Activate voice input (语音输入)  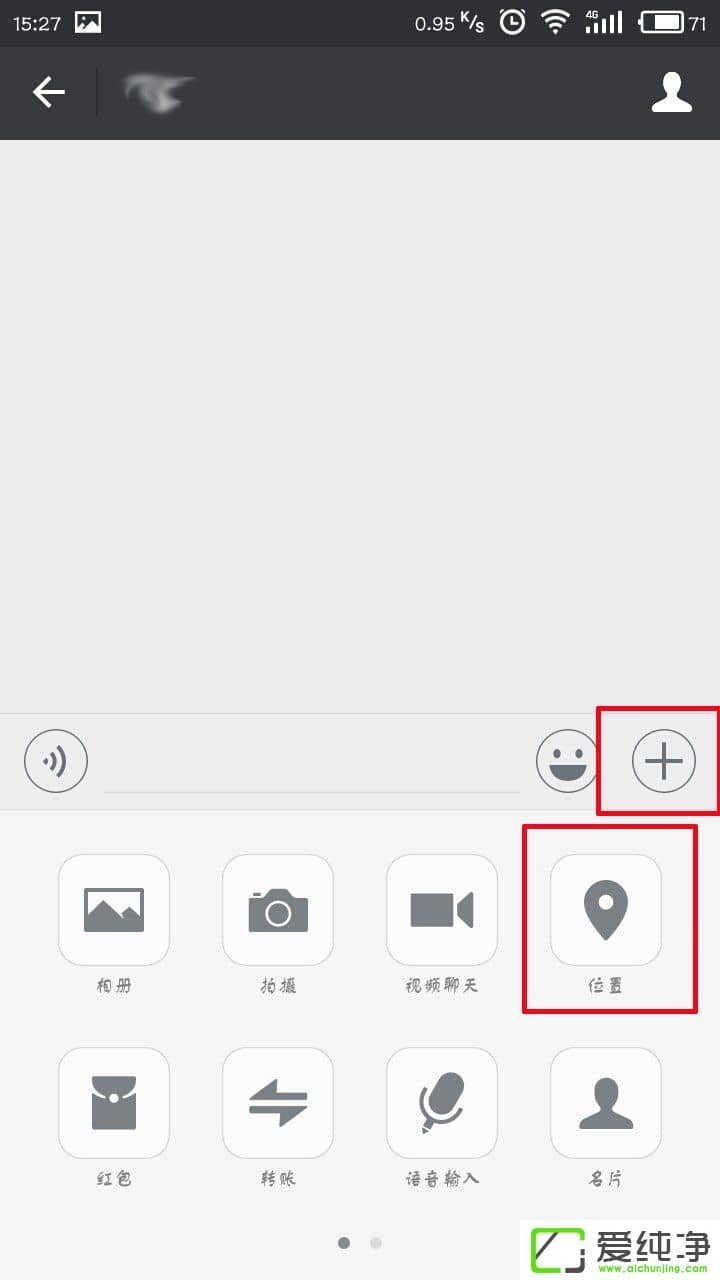point(441,1102)
